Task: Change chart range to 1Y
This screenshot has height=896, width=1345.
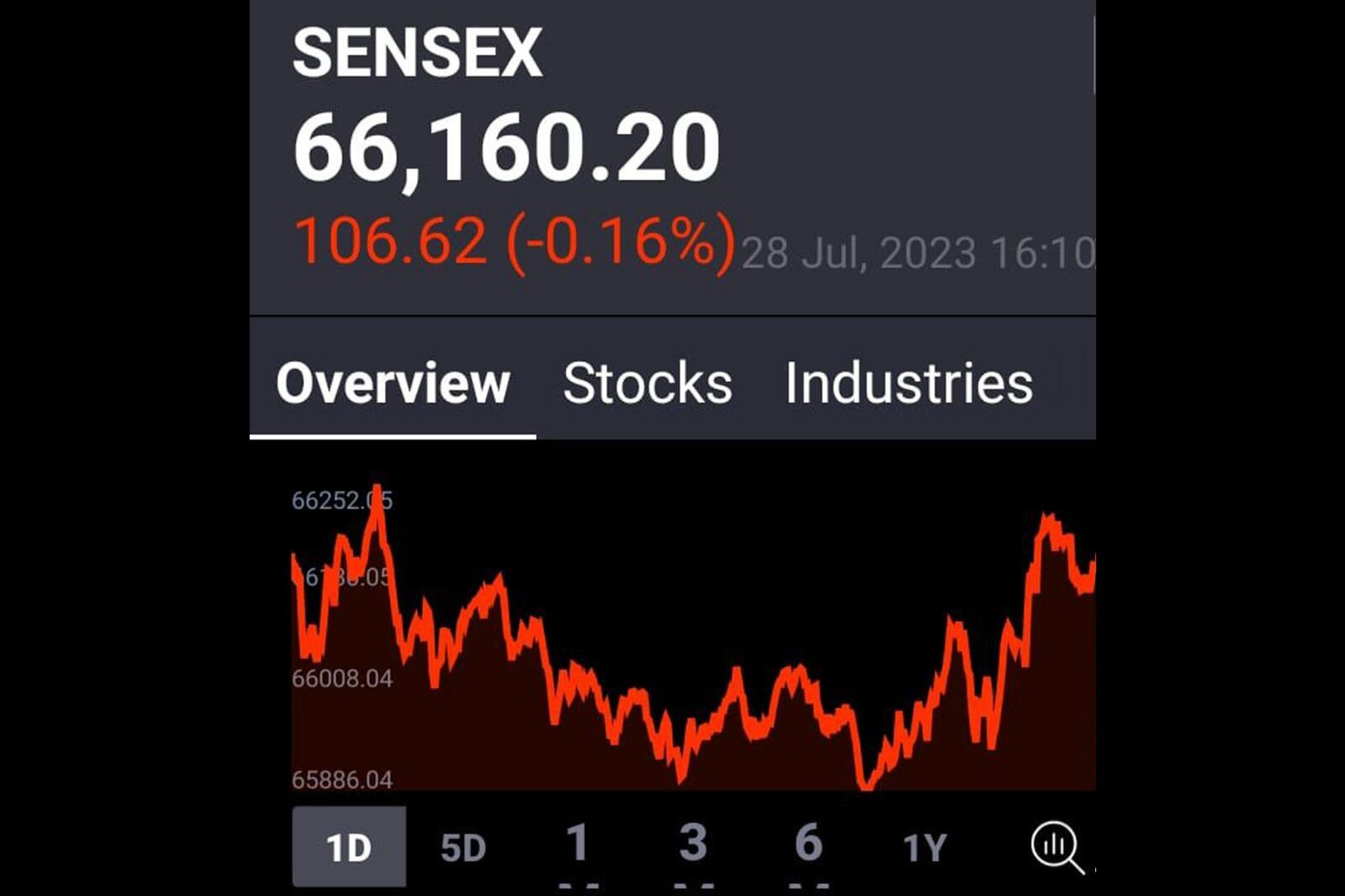Action: [x=925, y=847]
